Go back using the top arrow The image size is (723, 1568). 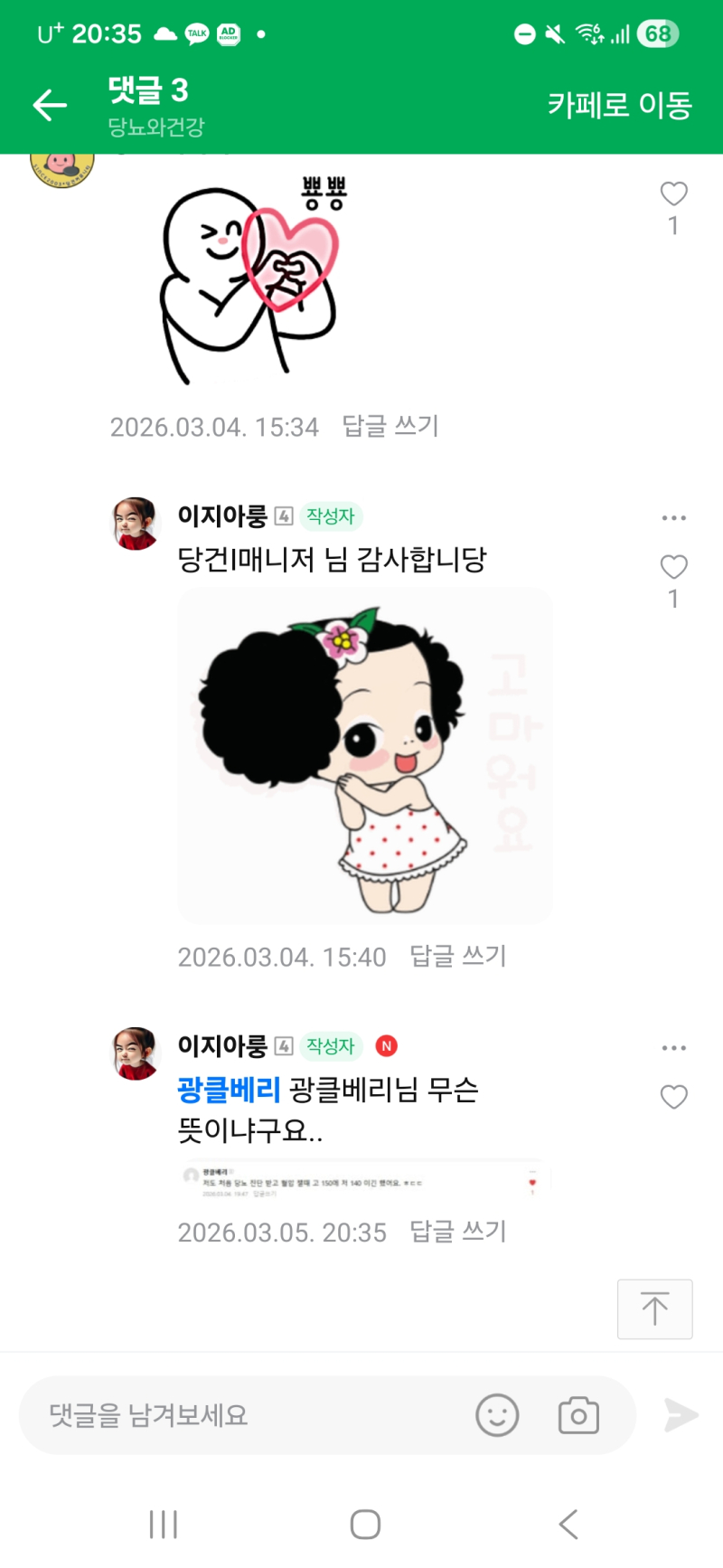[x=50, y=106]
